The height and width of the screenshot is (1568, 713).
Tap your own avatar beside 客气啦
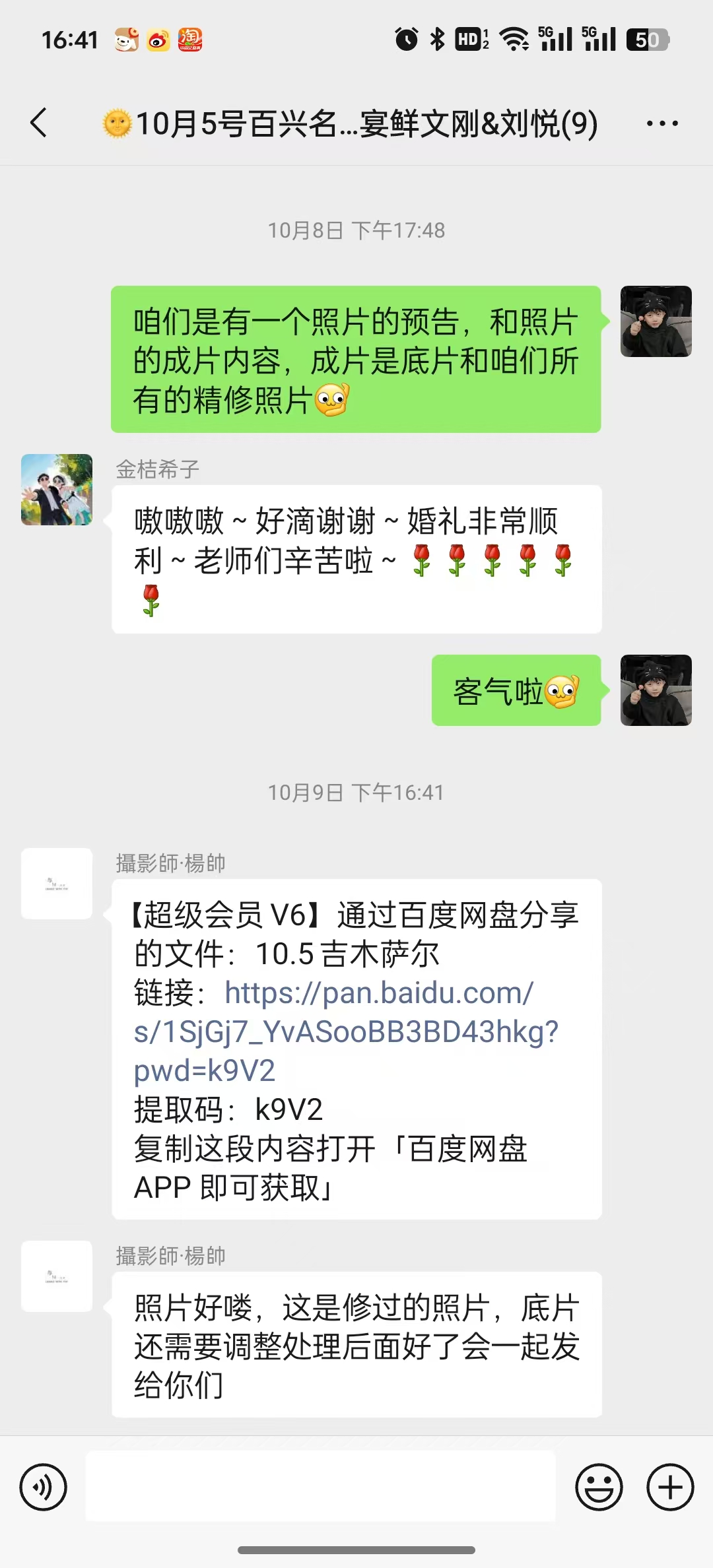656,690
